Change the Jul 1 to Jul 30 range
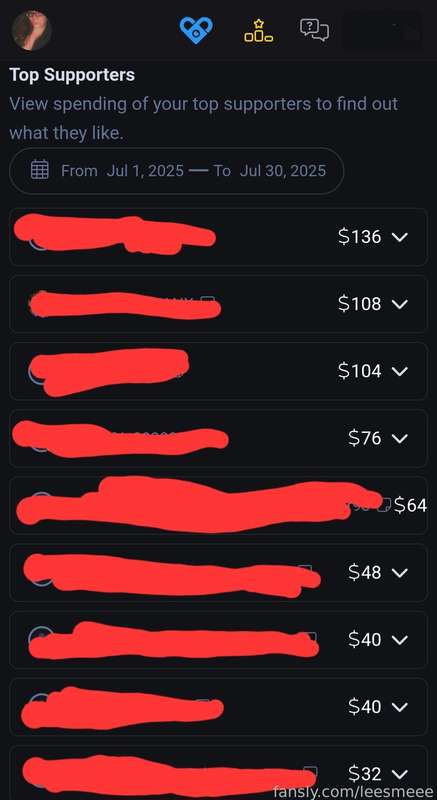 [x=176, y=170]
